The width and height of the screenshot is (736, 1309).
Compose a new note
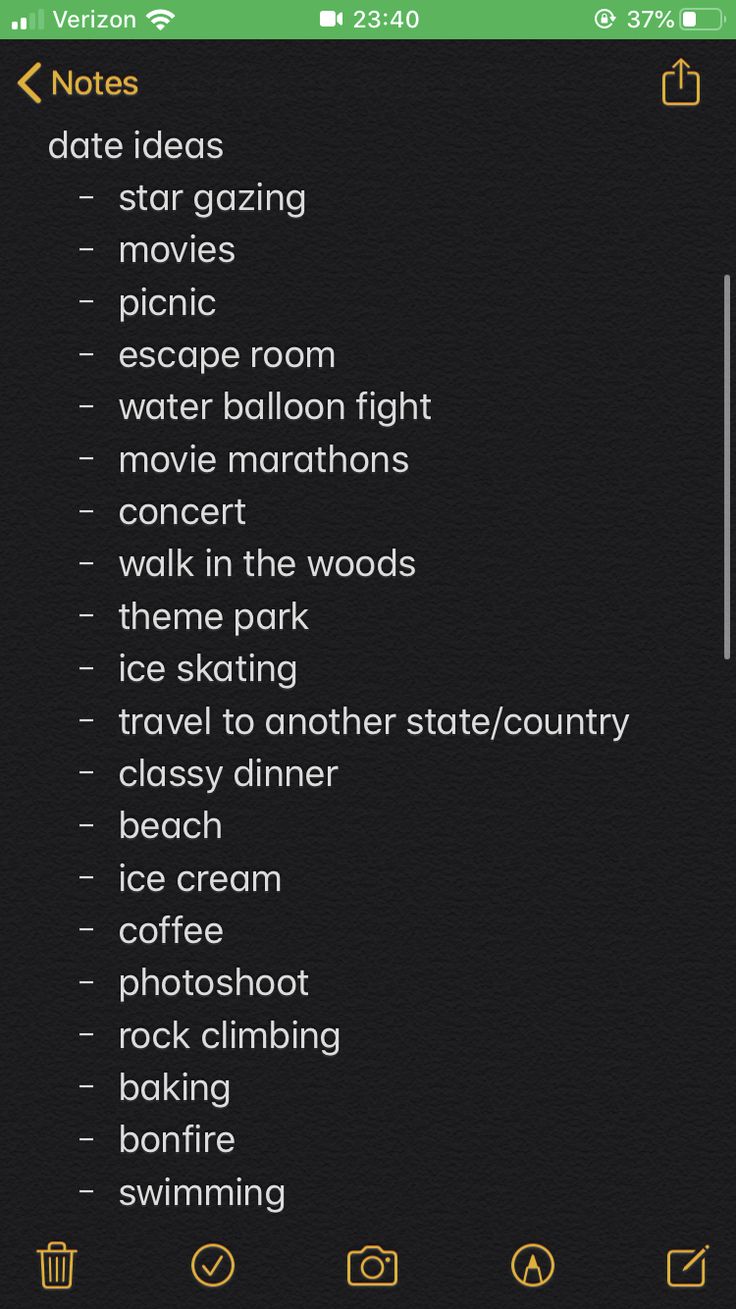coord(688,1265)
